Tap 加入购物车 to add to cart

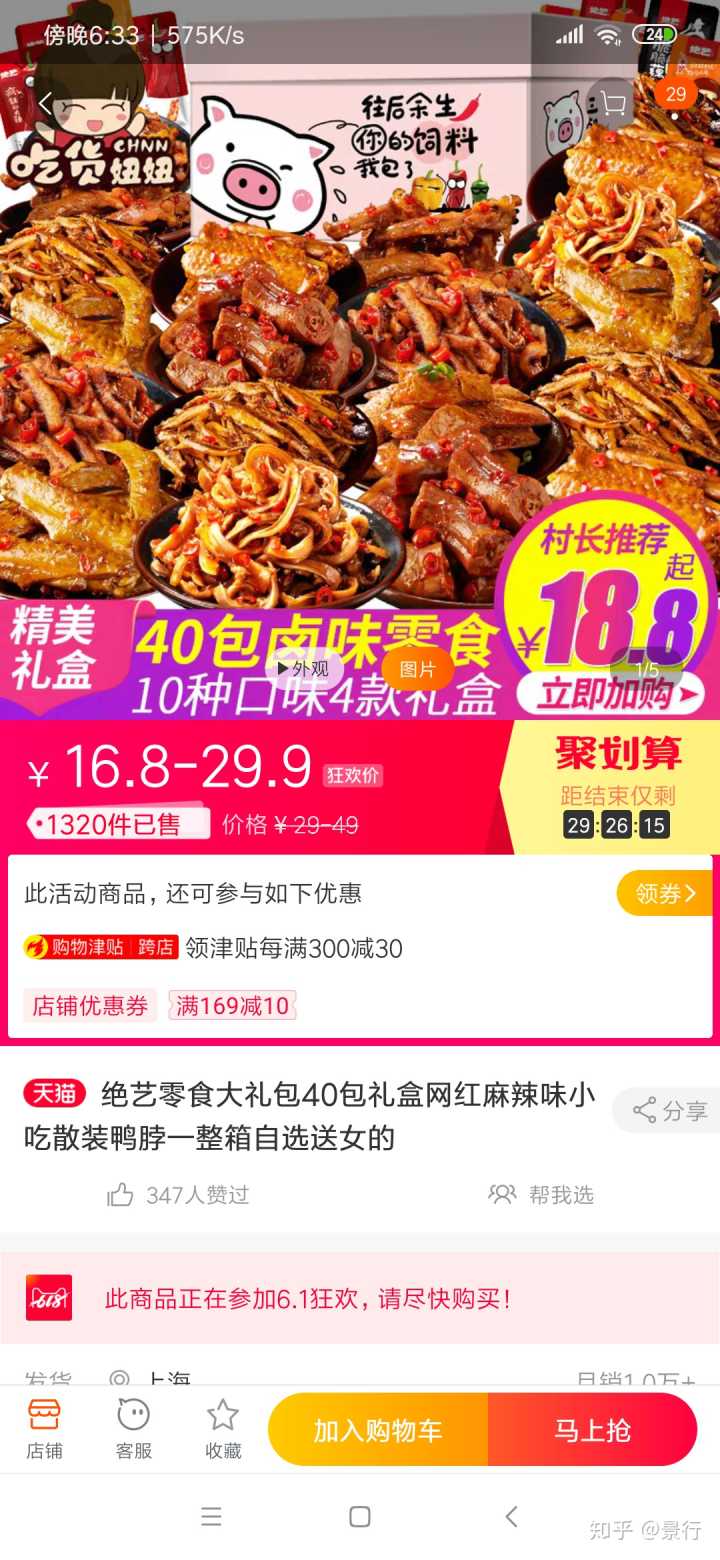pos(378,1430)
